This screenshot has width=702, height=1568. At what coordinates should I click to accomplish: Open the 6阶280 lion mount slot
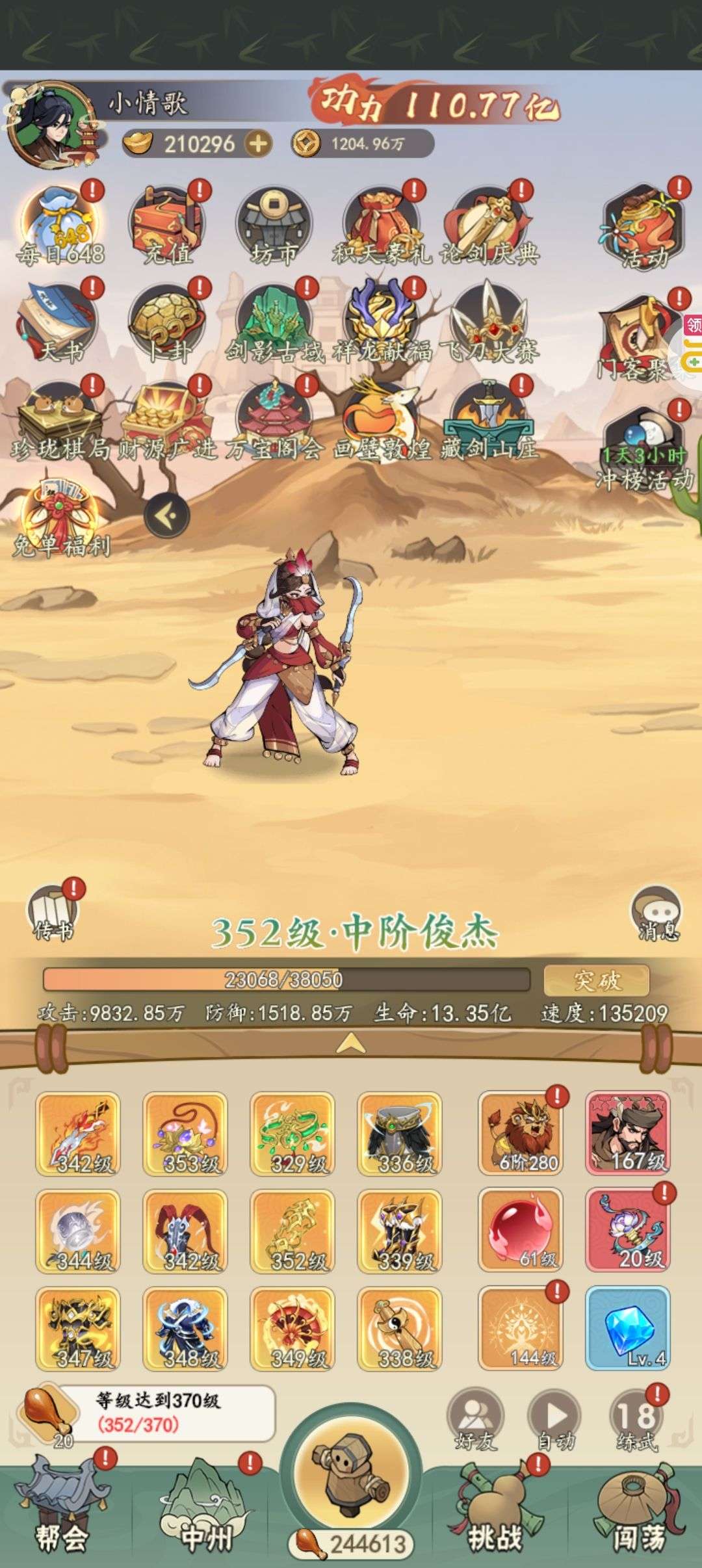click(x=521, y=1133)
